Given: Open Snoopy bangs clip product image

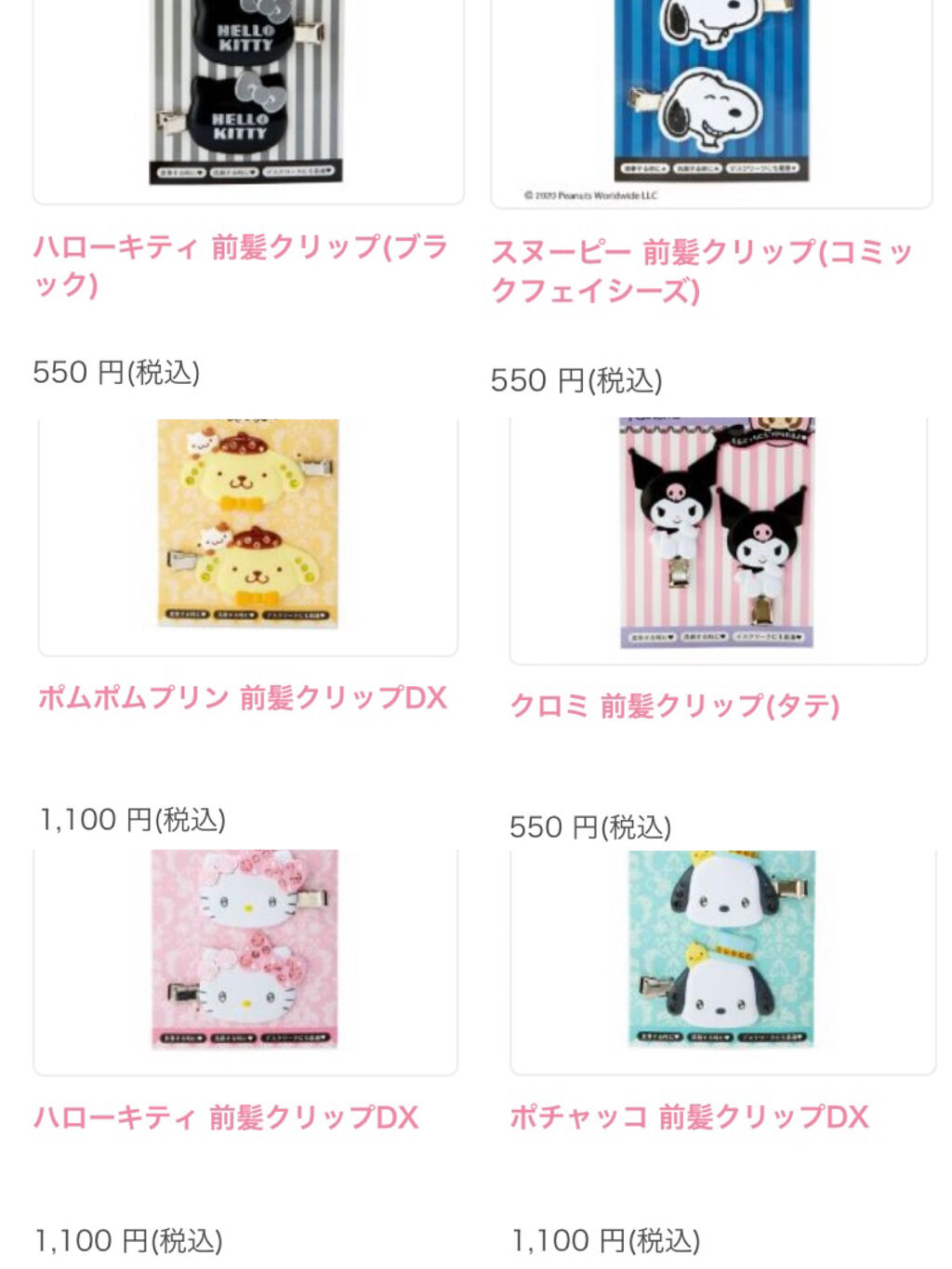Looking at the screenshot, I should [711, 93].
